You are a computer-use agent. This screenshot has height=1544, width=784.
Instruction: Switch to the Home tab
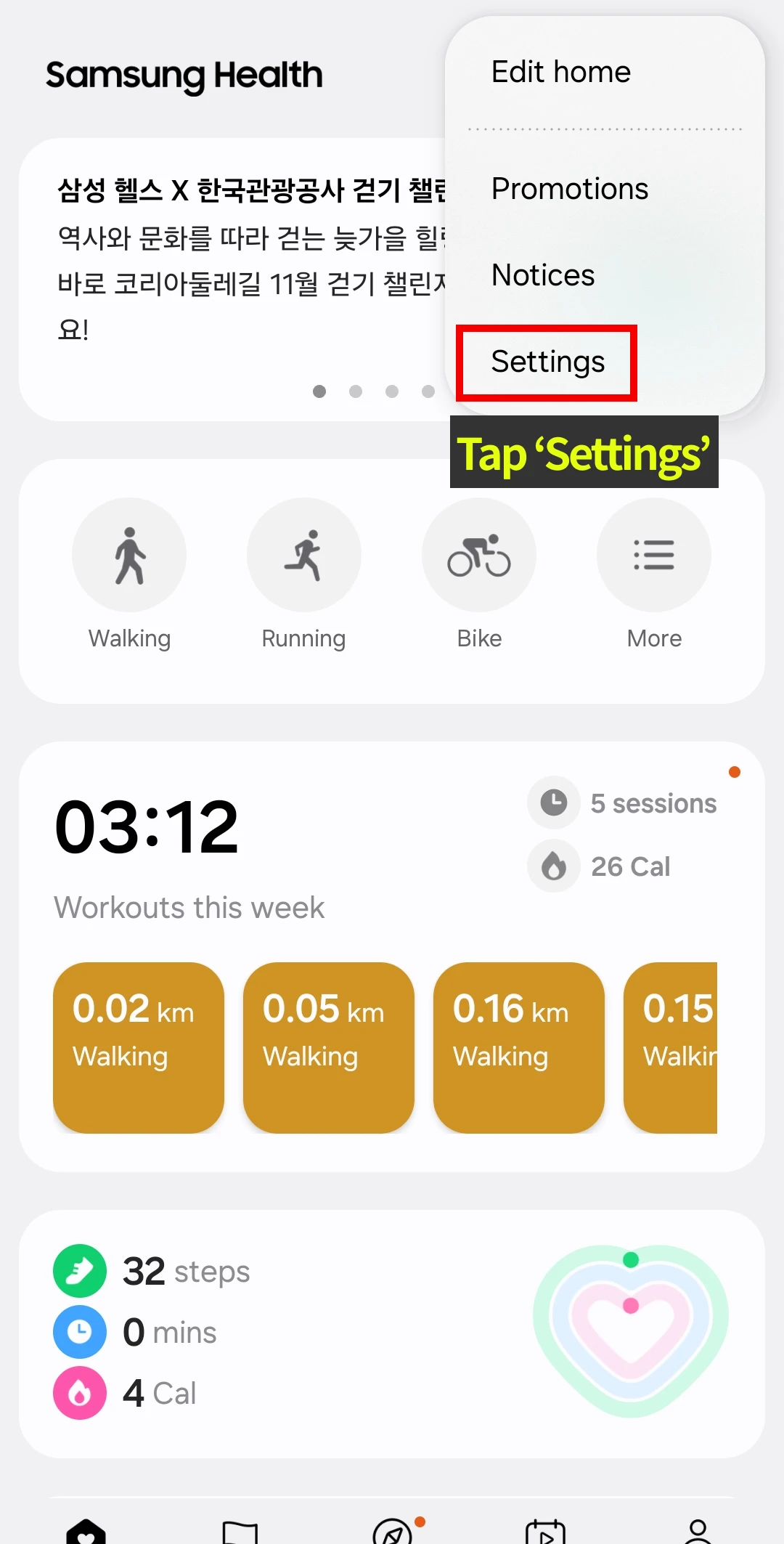(x=86, y=1531)
